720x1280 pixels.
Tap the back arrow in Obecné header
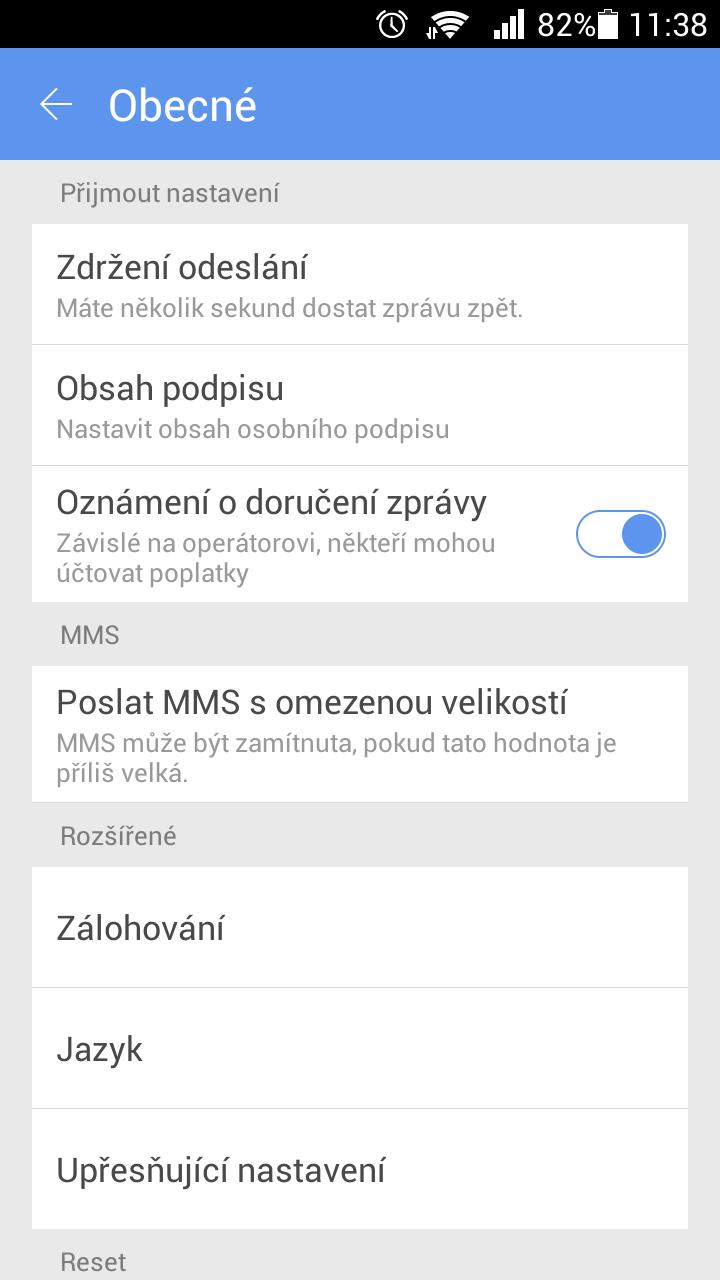[x=57, y=103]
